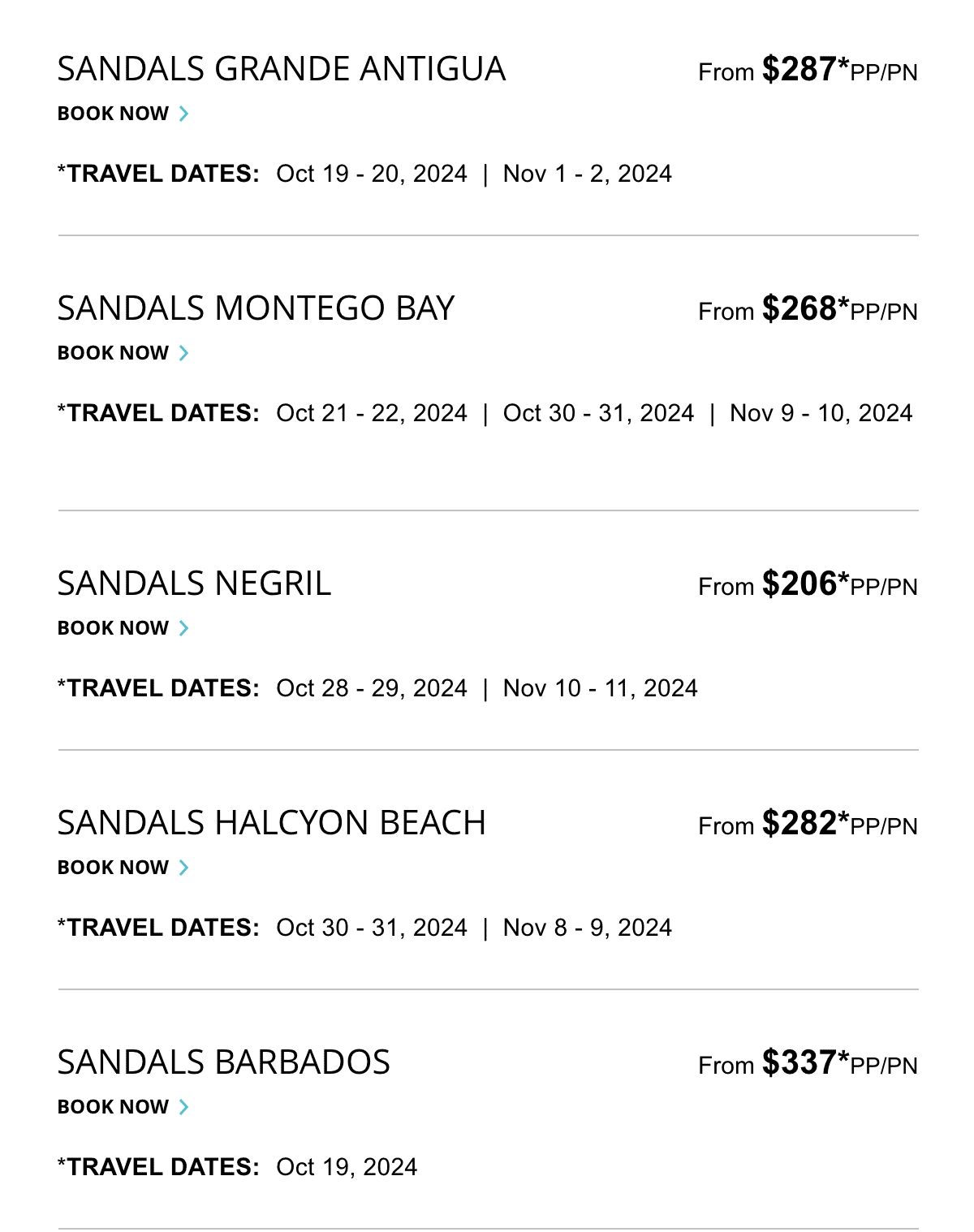Tap Book Now for Sandals Grande Antigua
Image resolution: width=974 pixels, height=1232 pixels.
(123, 114)
